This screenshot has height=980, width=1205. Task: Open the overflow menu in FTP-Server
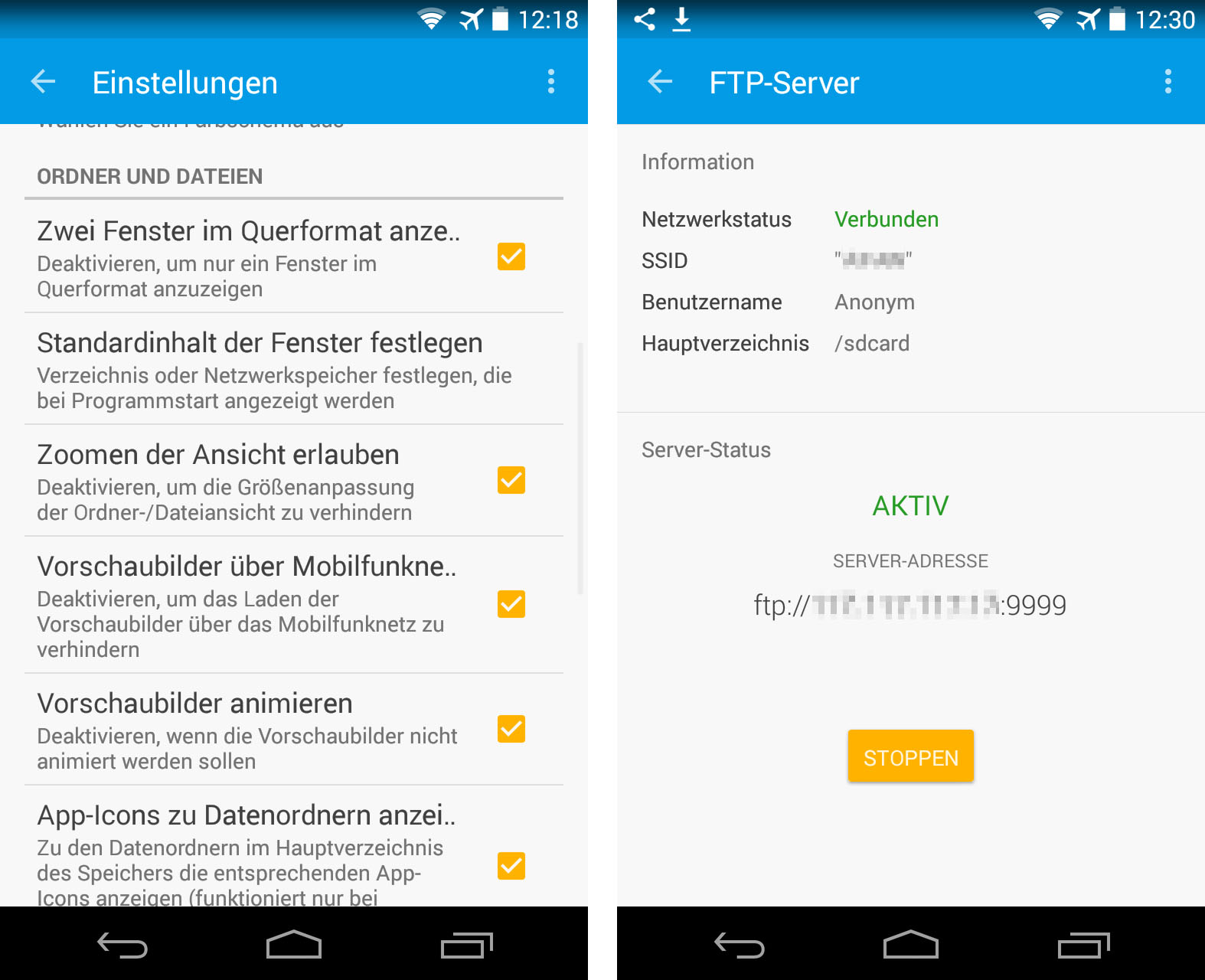[1167, 82]
